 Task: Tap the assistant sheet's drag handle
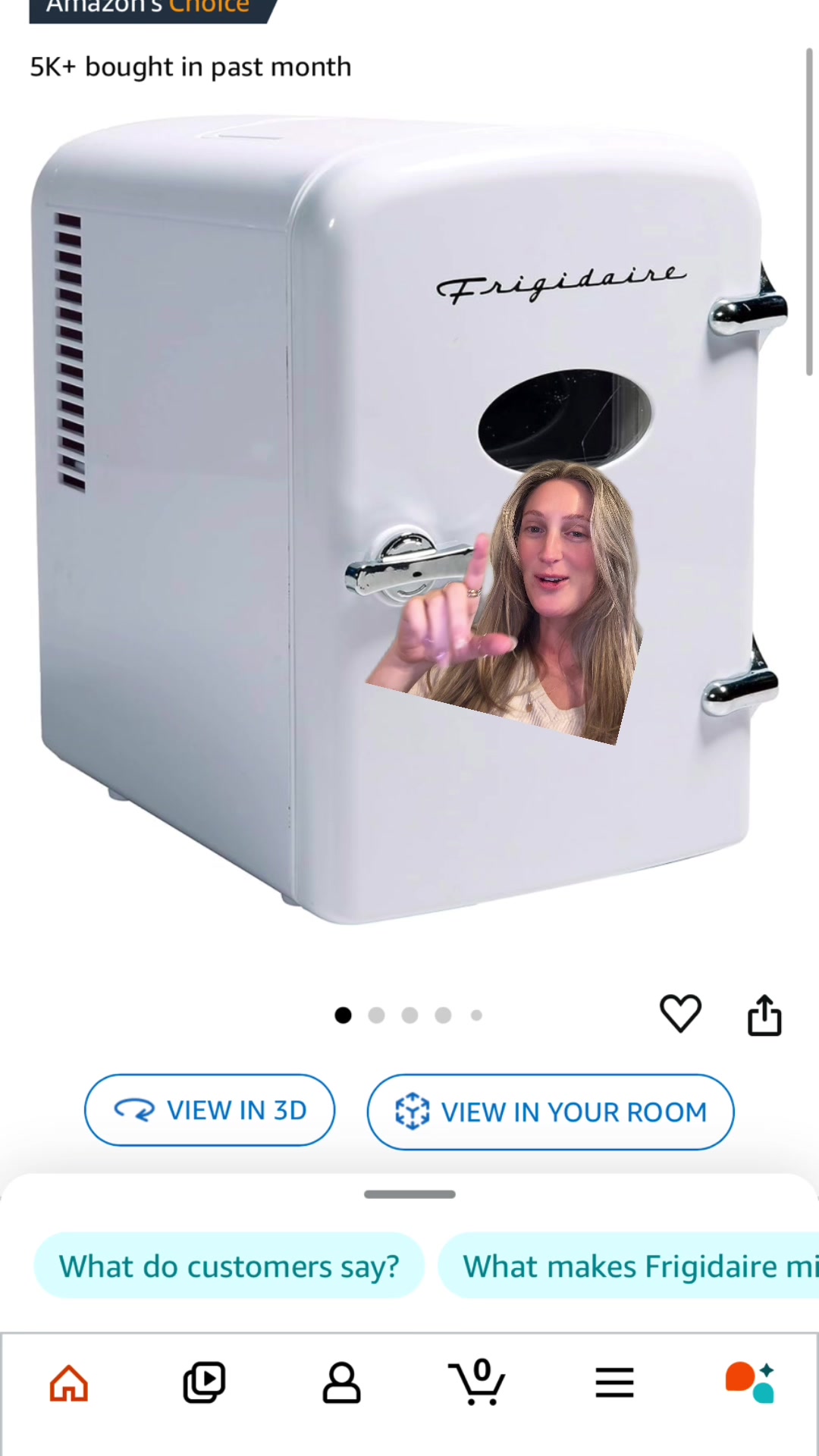(409, 1194)
